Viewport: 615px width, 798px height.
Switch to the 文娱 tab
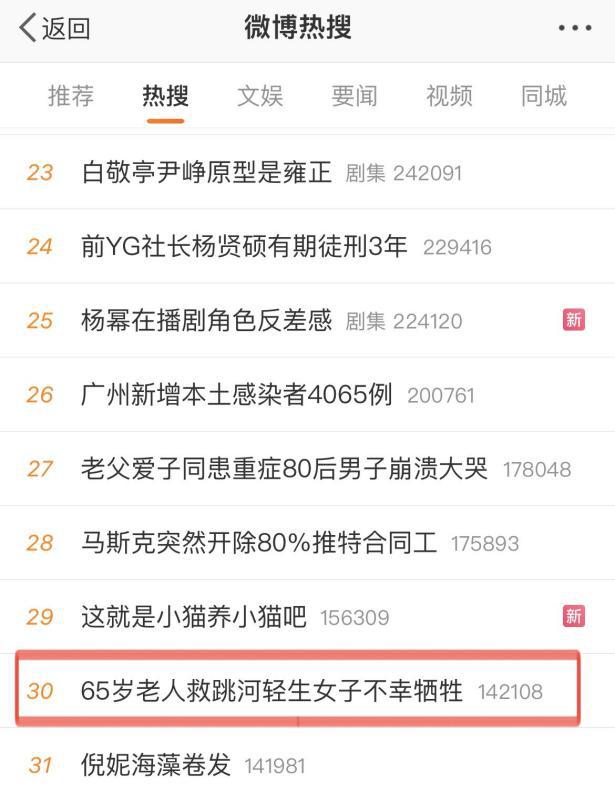click(x=260, y=96)
